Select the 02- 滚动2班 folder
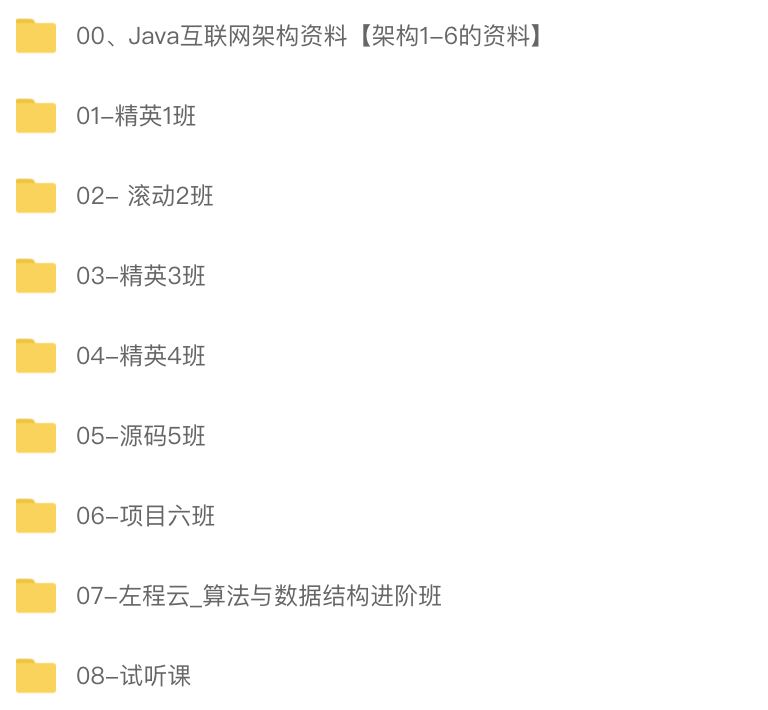 click(145, 197)
